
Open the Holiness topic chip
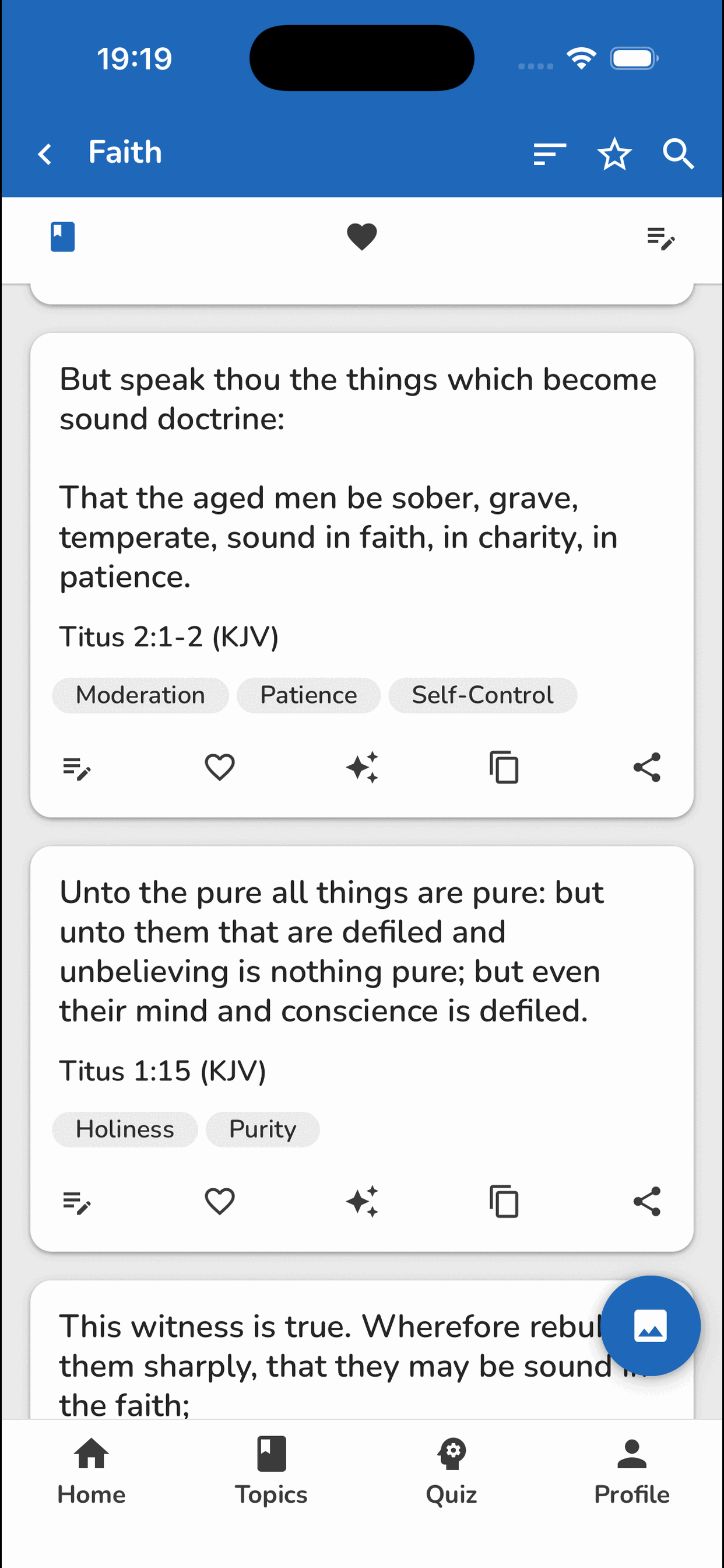[x=125, y=1129]
